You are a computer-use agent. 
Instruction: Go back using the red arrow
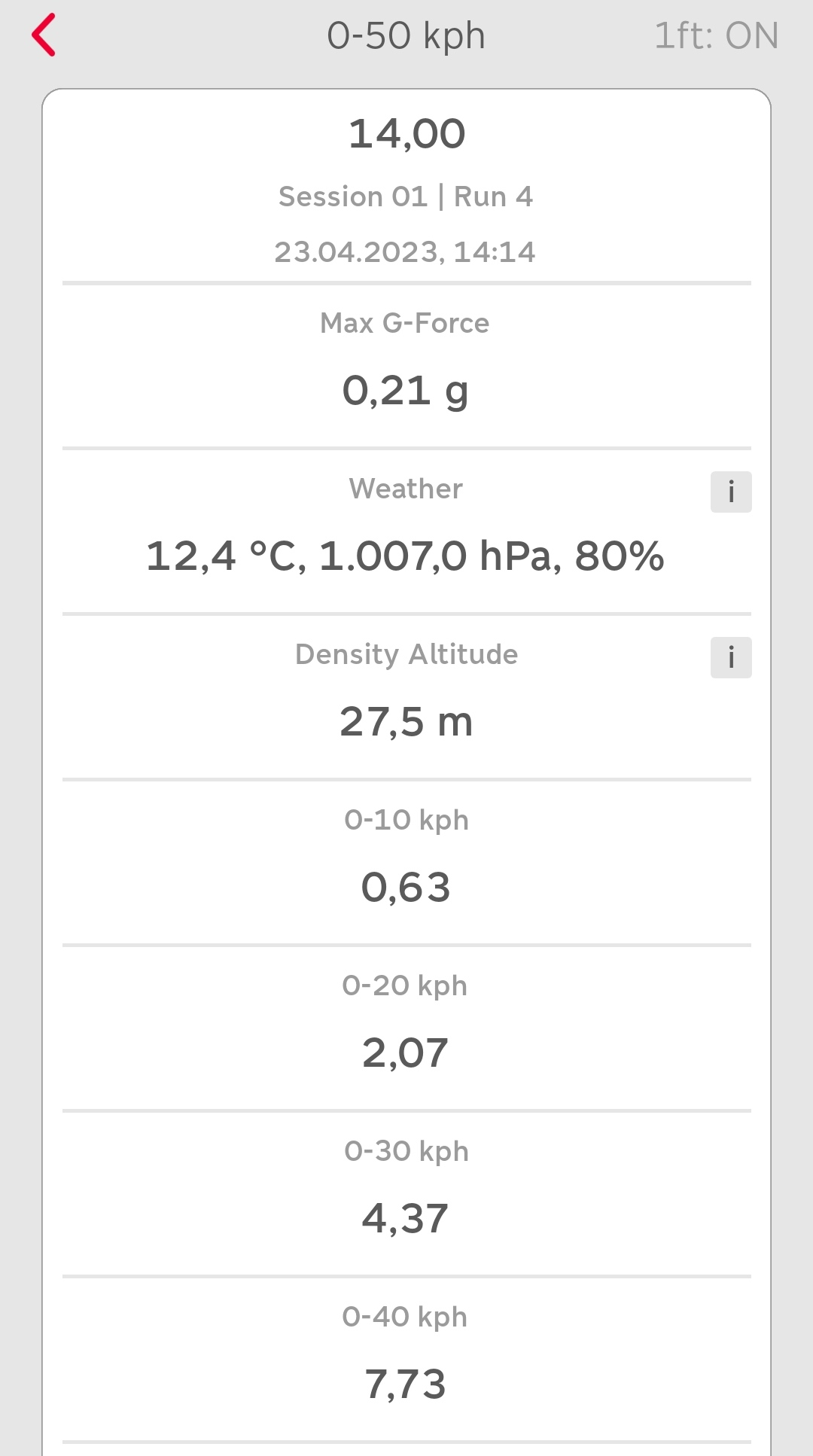click(x=44, y=35)
